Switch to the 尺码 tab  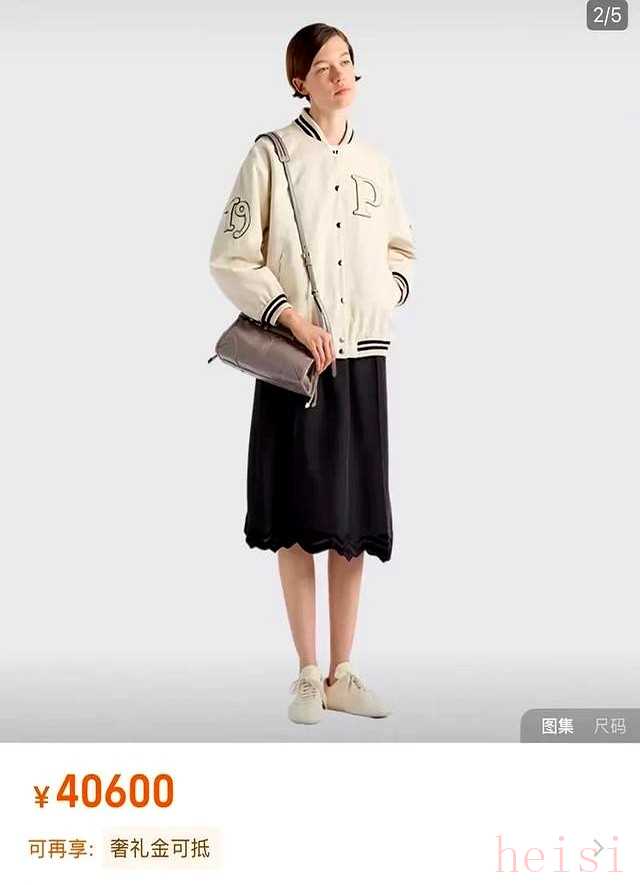point(609,726)
